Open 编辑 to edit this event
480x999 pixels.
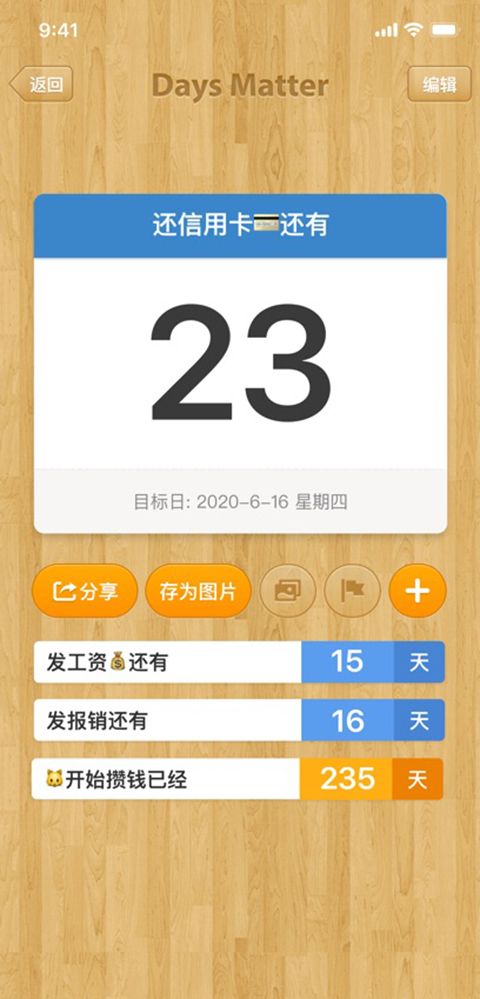point(439,84)
